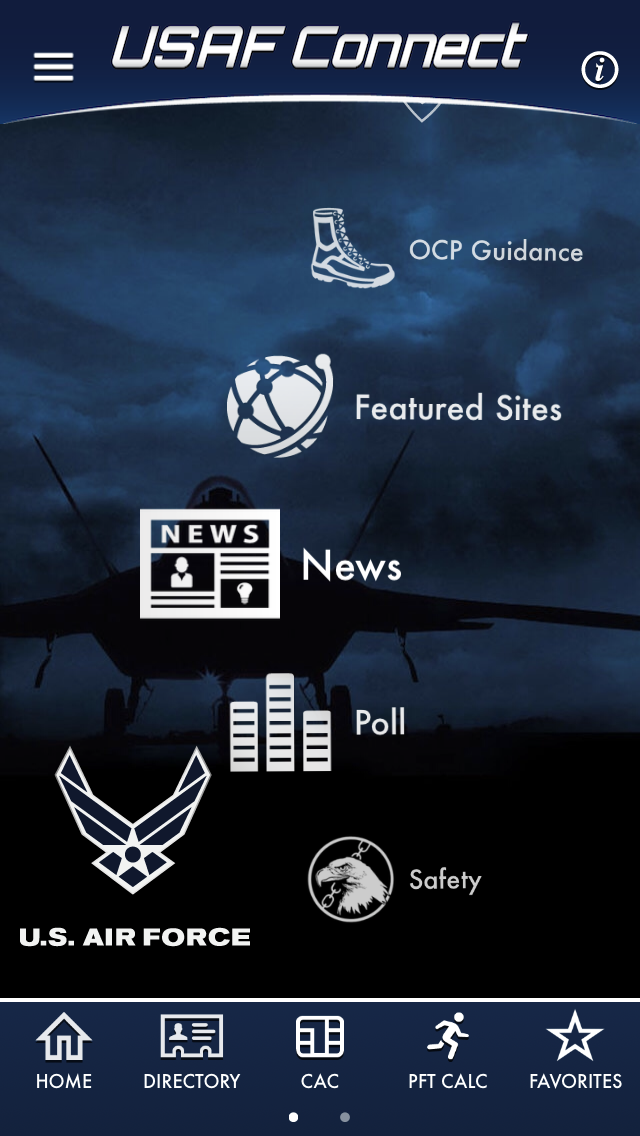Go to the Home tab

[64, 1052]
